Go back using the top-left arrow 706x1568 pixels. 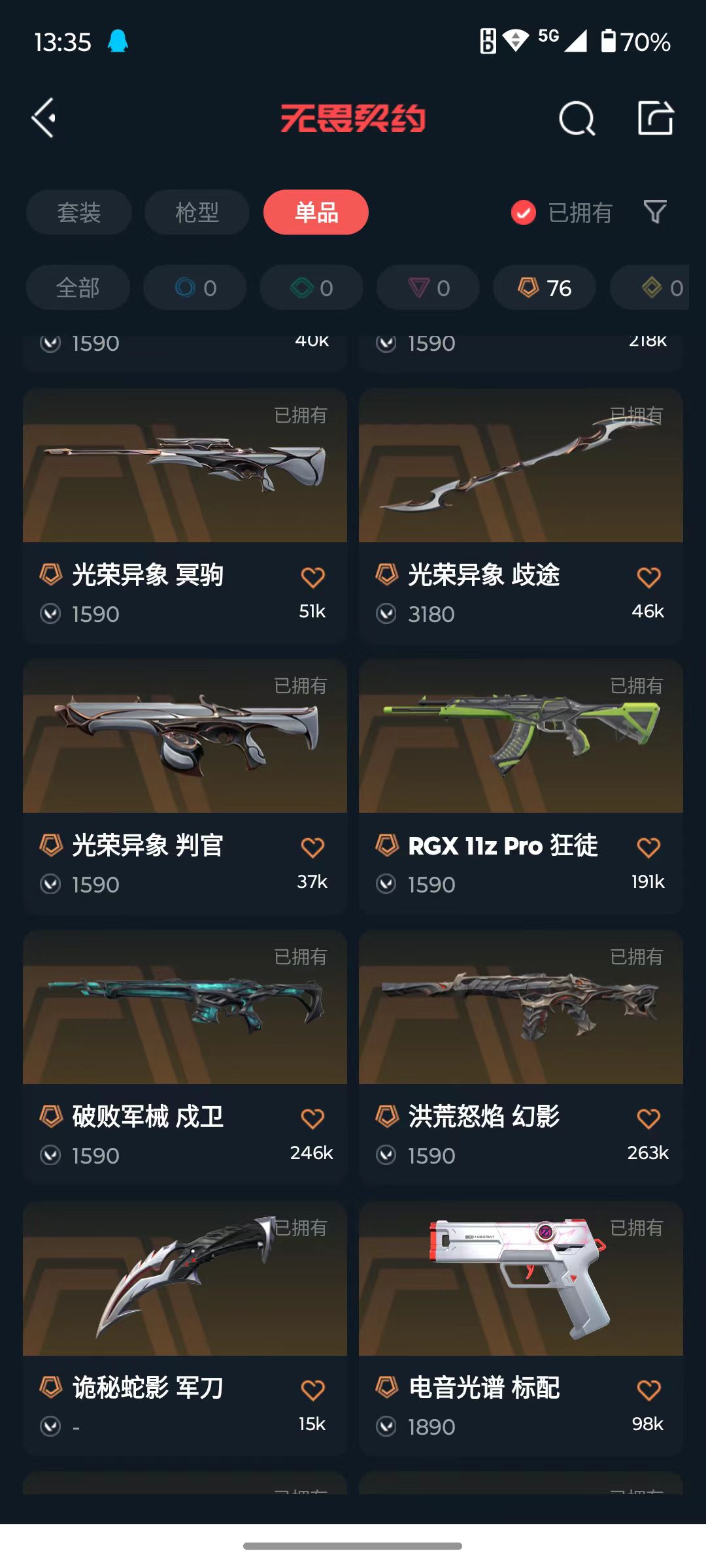(x=44, y=118)
